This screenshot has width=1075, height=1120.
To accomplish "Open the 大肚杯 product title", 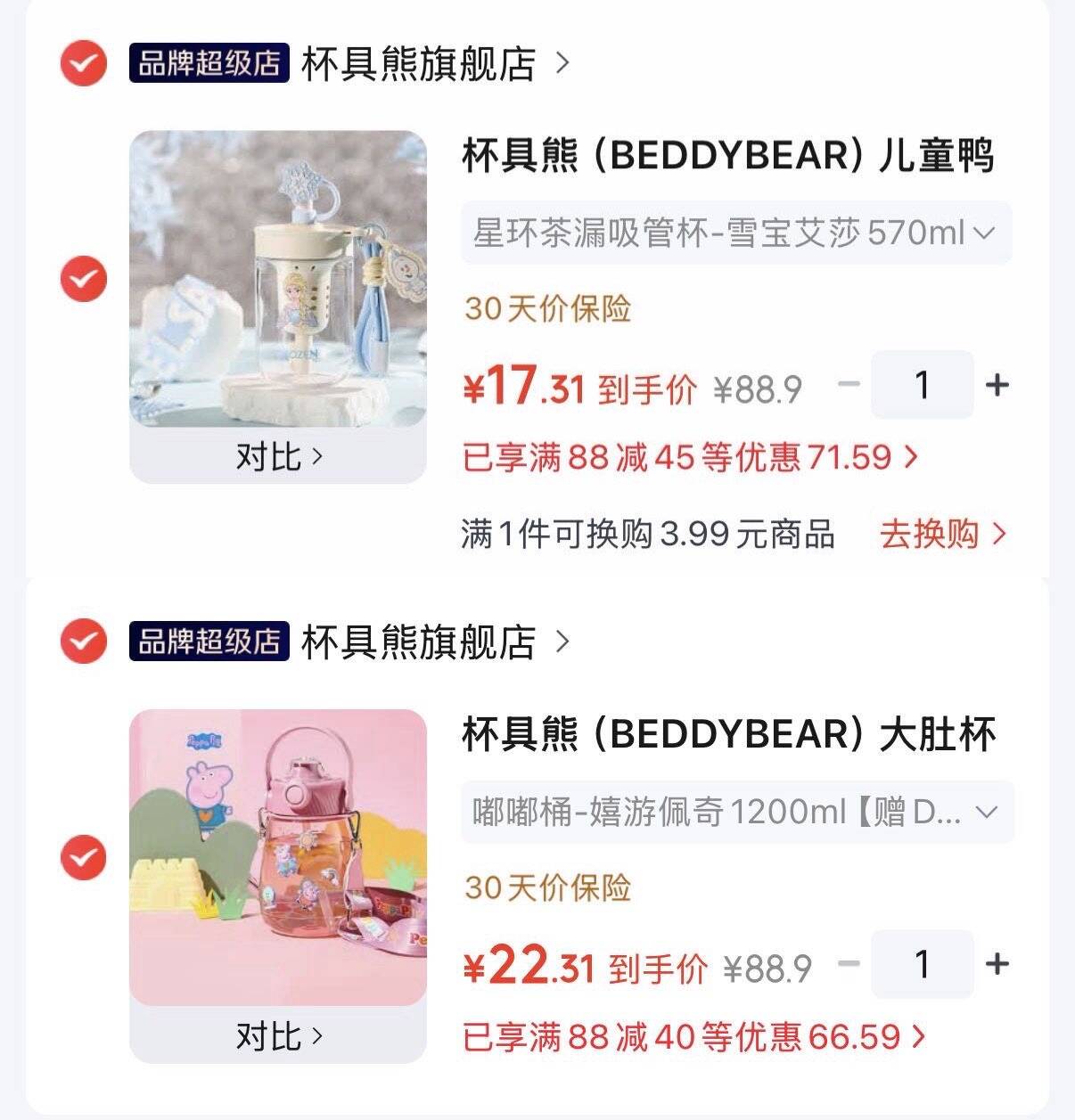I will (728, 735).
